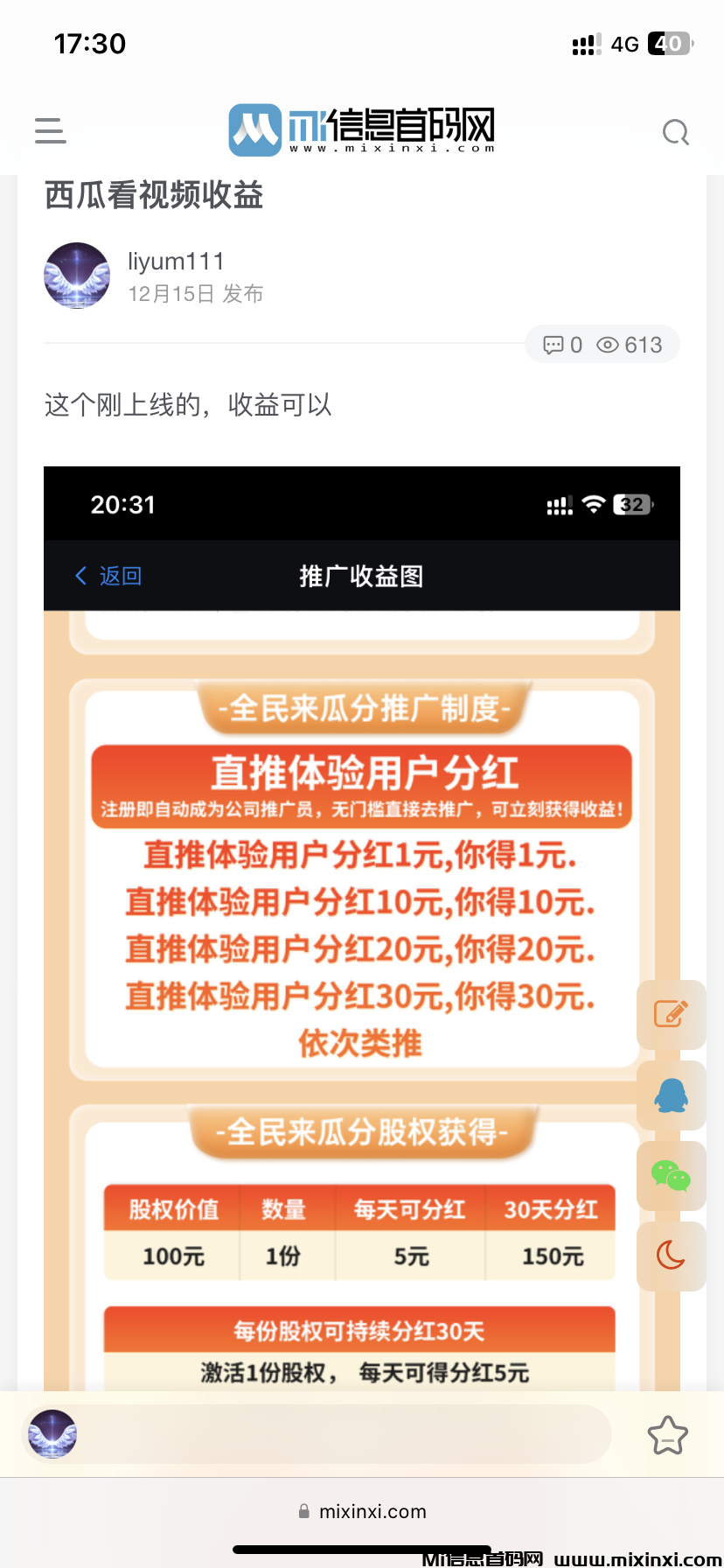Tap the mixinxi.com address bar
Image resolution: width=724 pixels, height=1568 pixels.
point(362,1511)
